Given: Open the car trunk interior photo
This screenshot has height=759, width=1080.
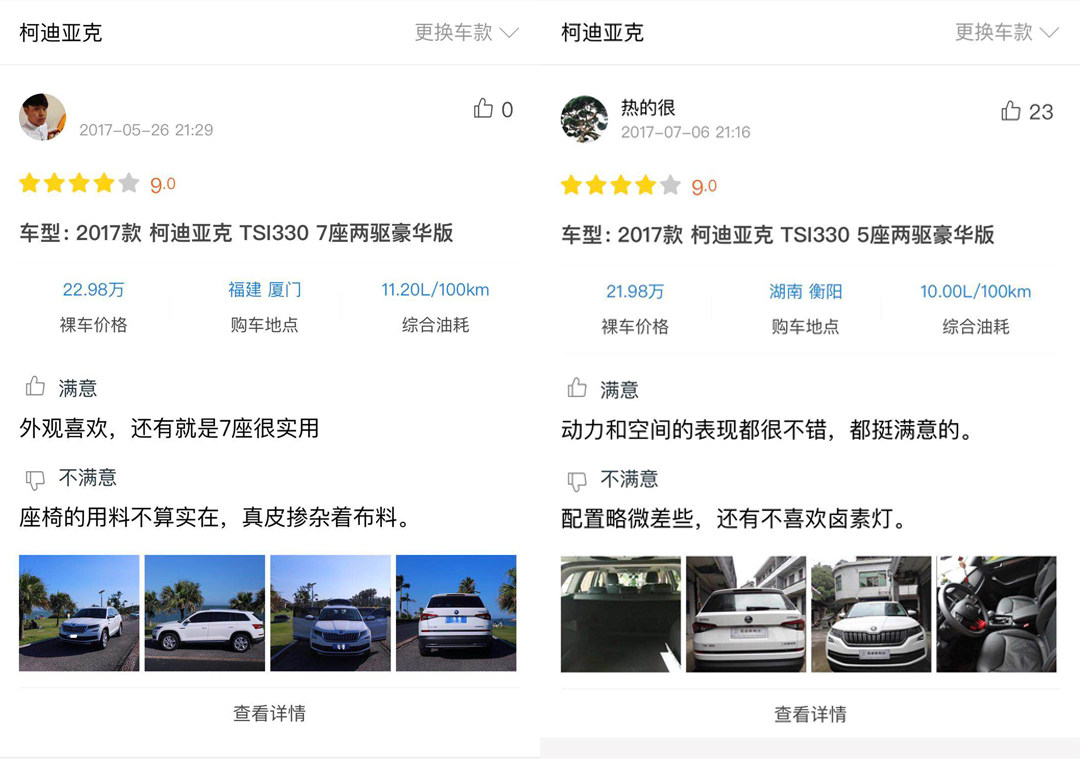Looking at the screenshot, I should click(620, 614).
